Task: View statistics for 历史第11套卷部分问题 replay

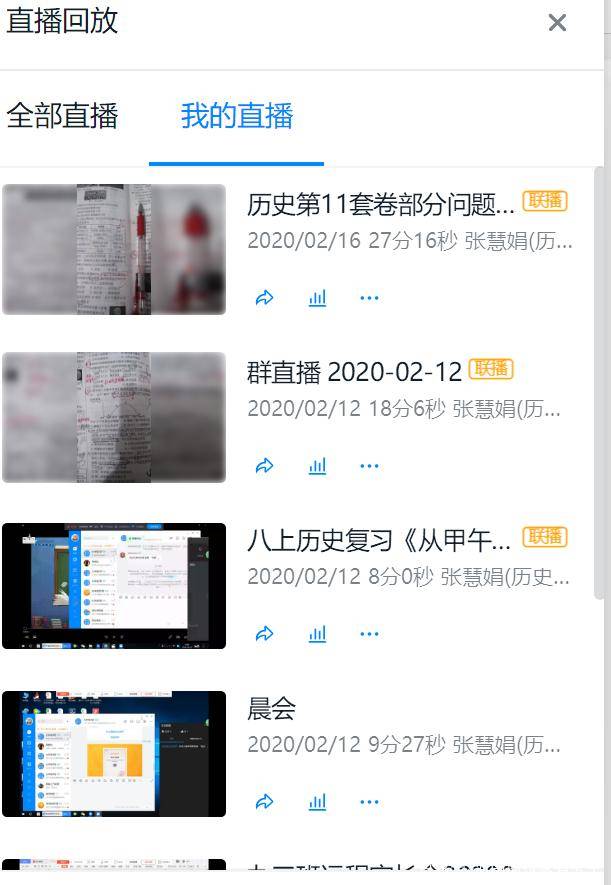Action: (x=317, y=298)
